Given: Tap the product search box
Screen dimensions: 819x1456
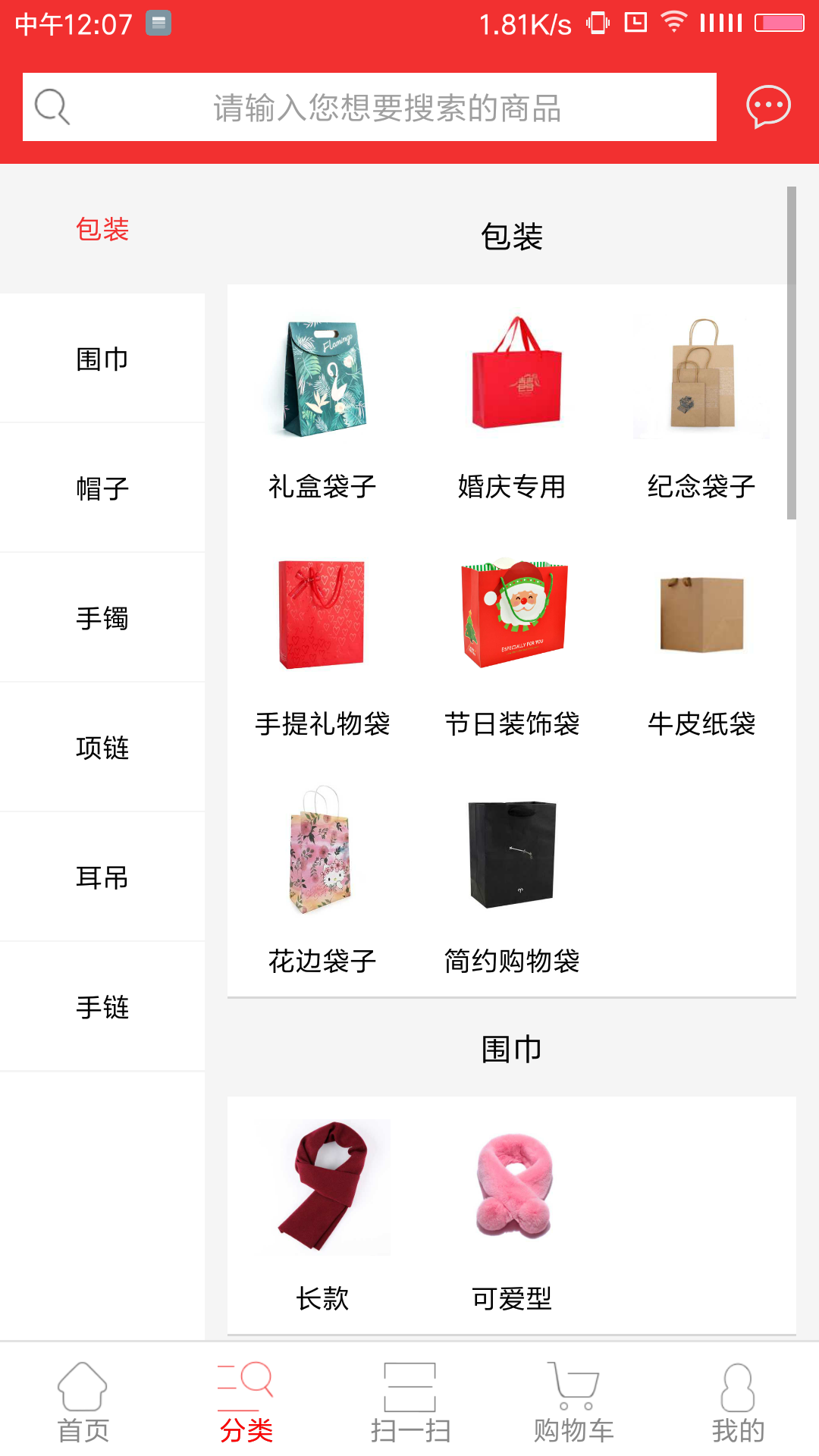Looking at the screenshot, I should [x=369, y=107].
